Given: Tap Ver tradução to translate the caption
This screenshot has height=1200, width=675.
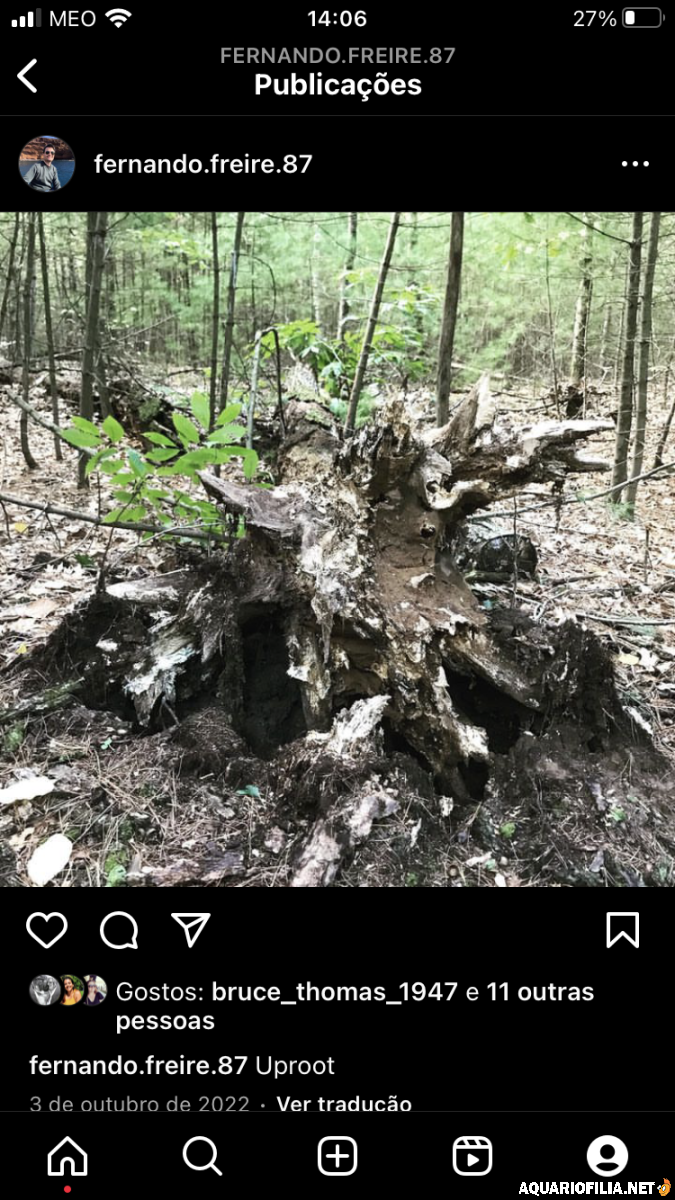Looking at the screenshot, I should [x=343, y=1104].
